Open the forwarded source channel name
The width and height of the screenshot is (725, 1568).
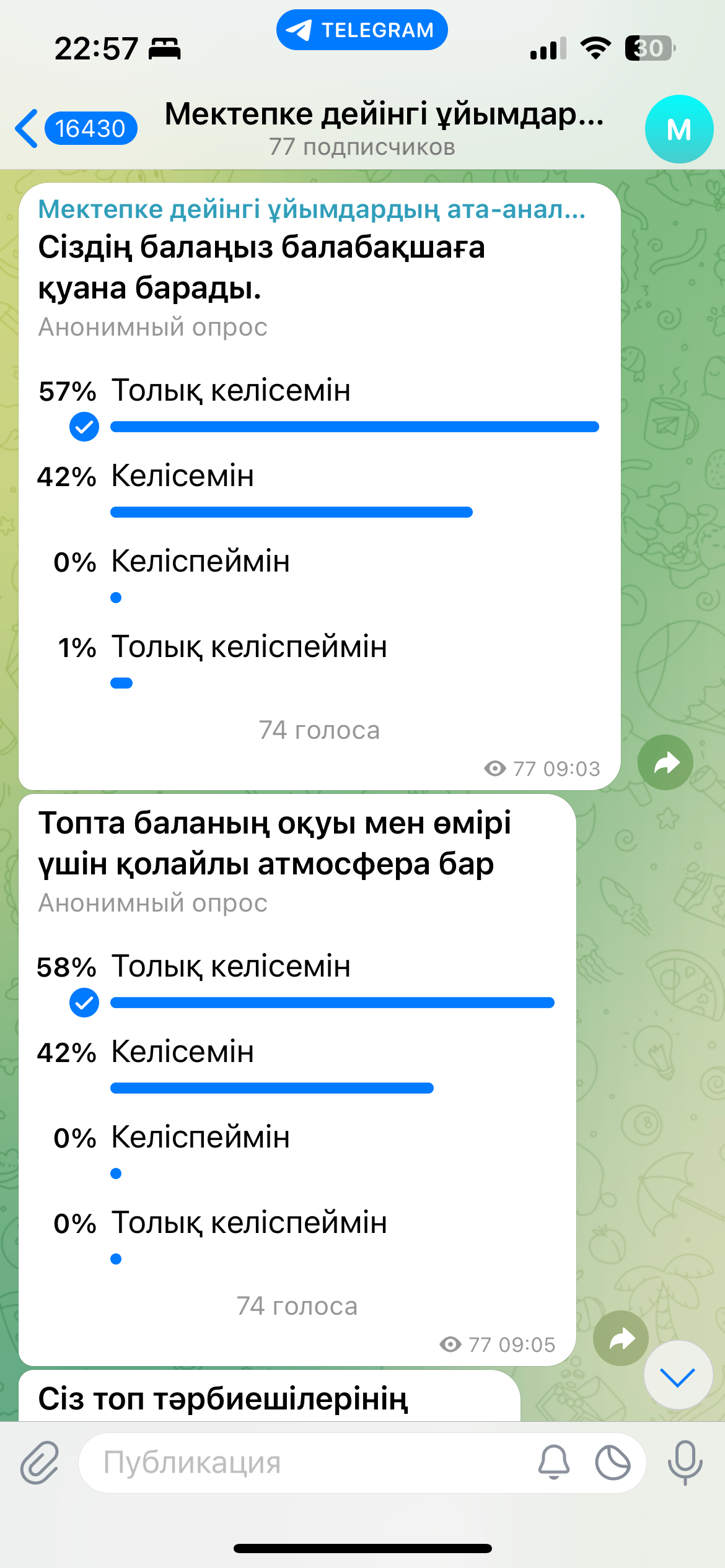(312, 209)
